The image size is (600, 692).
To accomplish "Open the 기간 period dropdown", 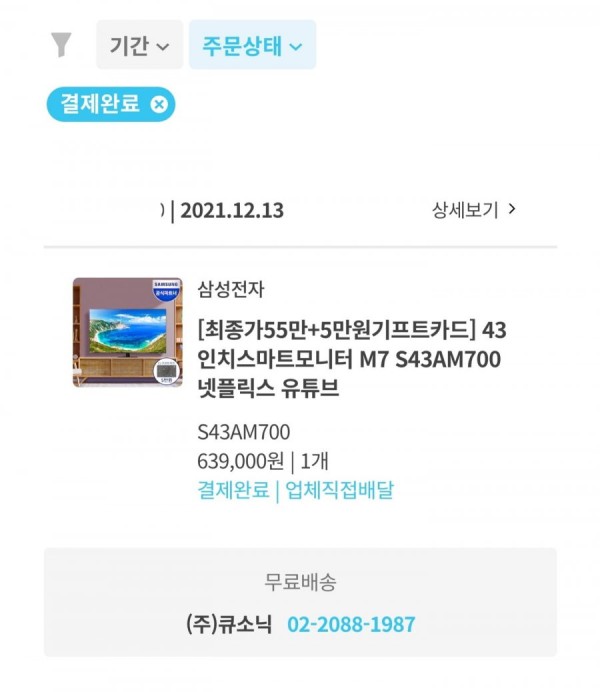I will (139, 45).
